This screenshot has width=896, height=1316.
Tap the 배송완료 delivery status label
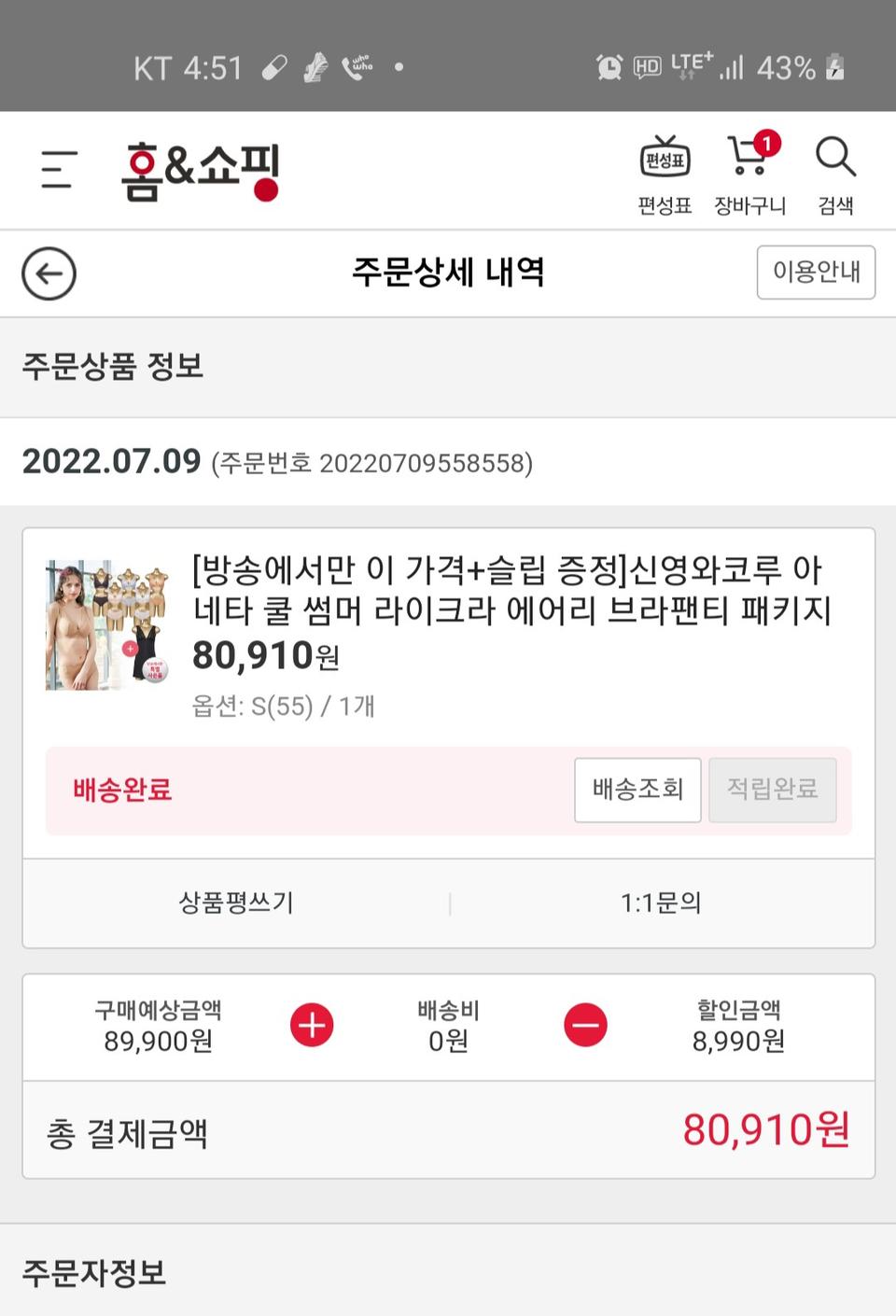[121, 790]
